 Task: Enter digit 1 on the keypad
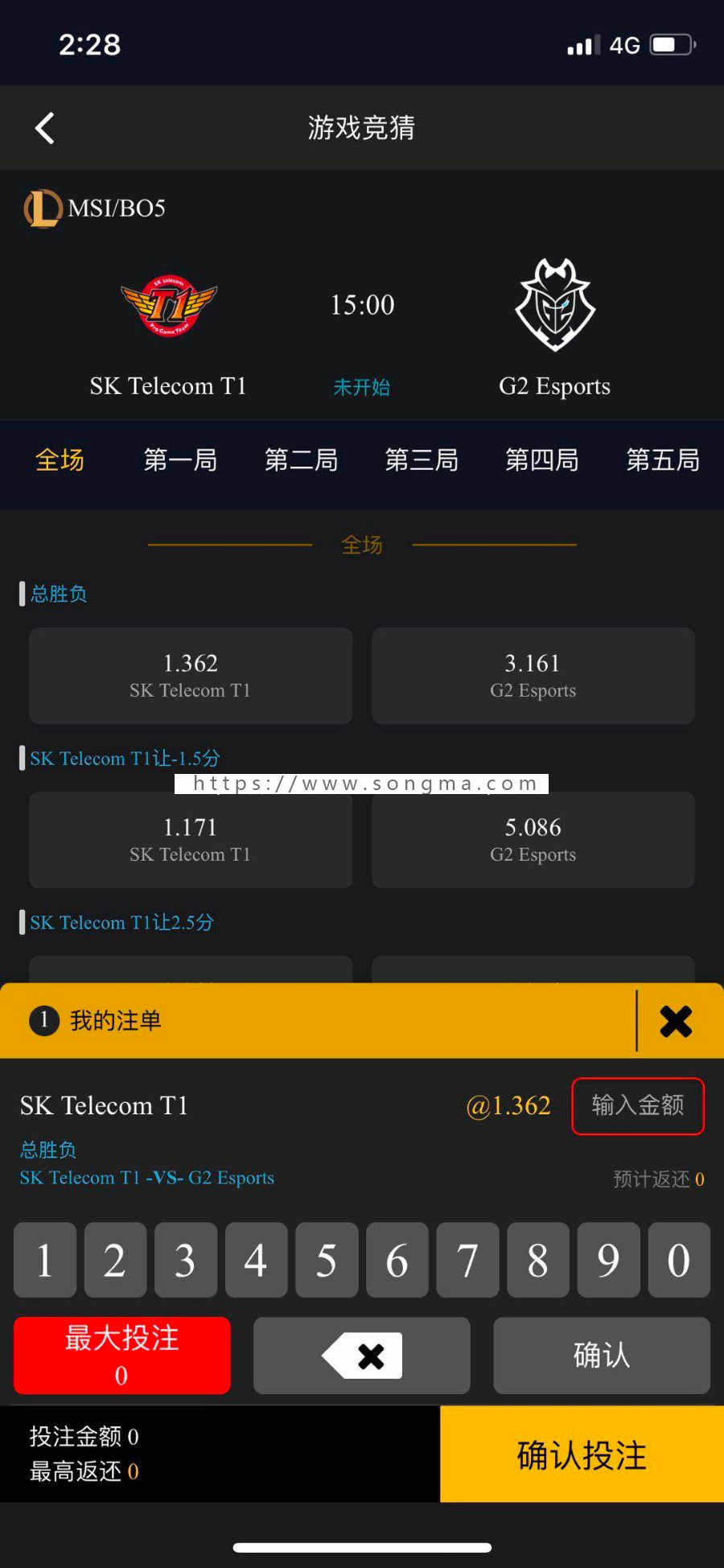pos(45,1260)
